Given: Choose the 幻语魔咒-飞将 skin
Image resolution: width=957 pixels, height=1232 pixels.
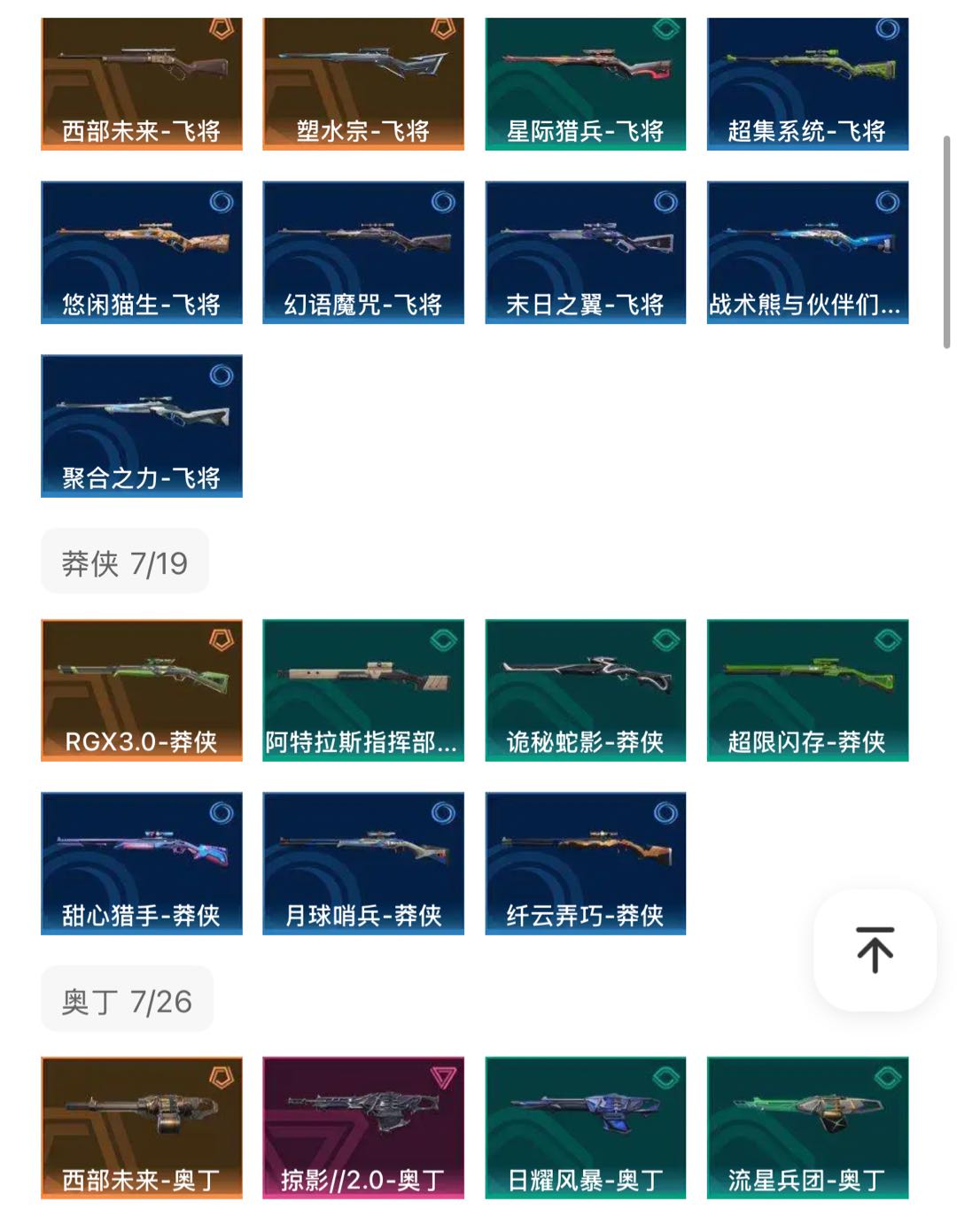Looking at the screenshot, I should (363, 252).
